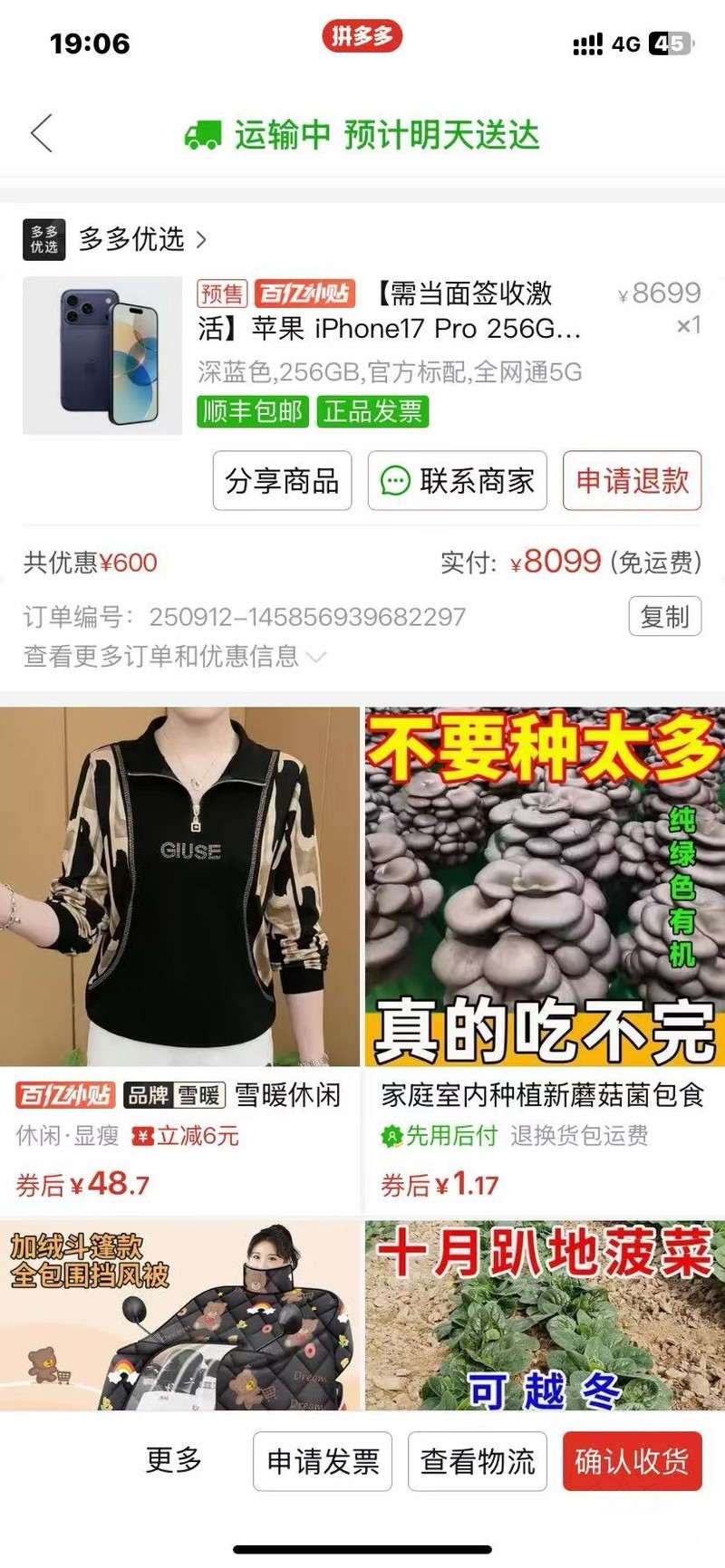Show 更多 order options
The image size is (725, 1568).
pyautogui.click(x=174, y=1460)
